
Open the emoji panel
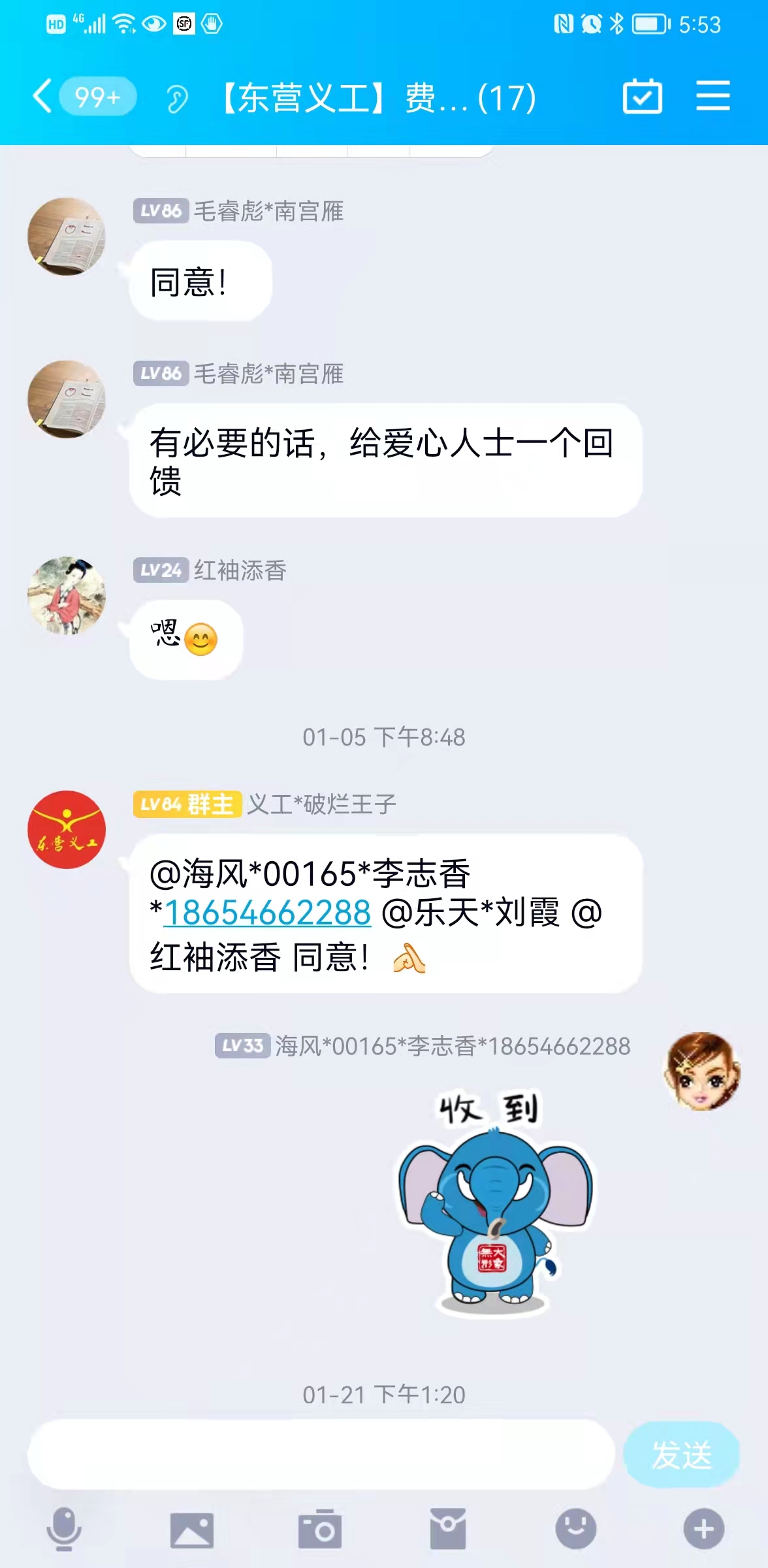pos(576,1529)
